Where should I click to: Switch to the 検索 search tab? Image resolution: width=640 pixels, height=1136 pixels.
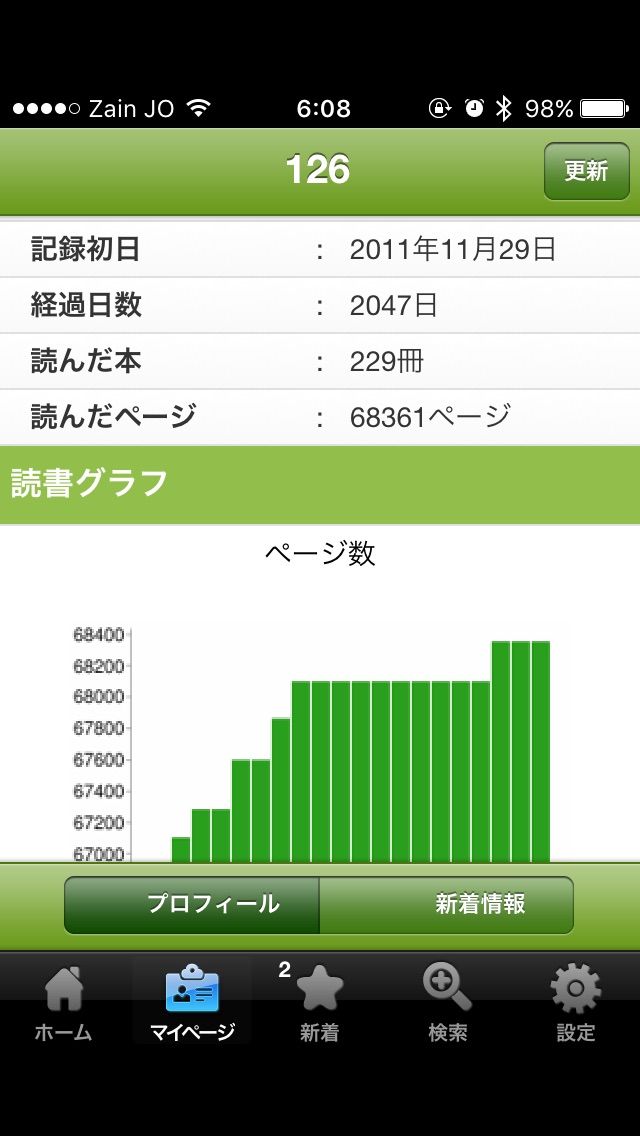point(447,1002)
